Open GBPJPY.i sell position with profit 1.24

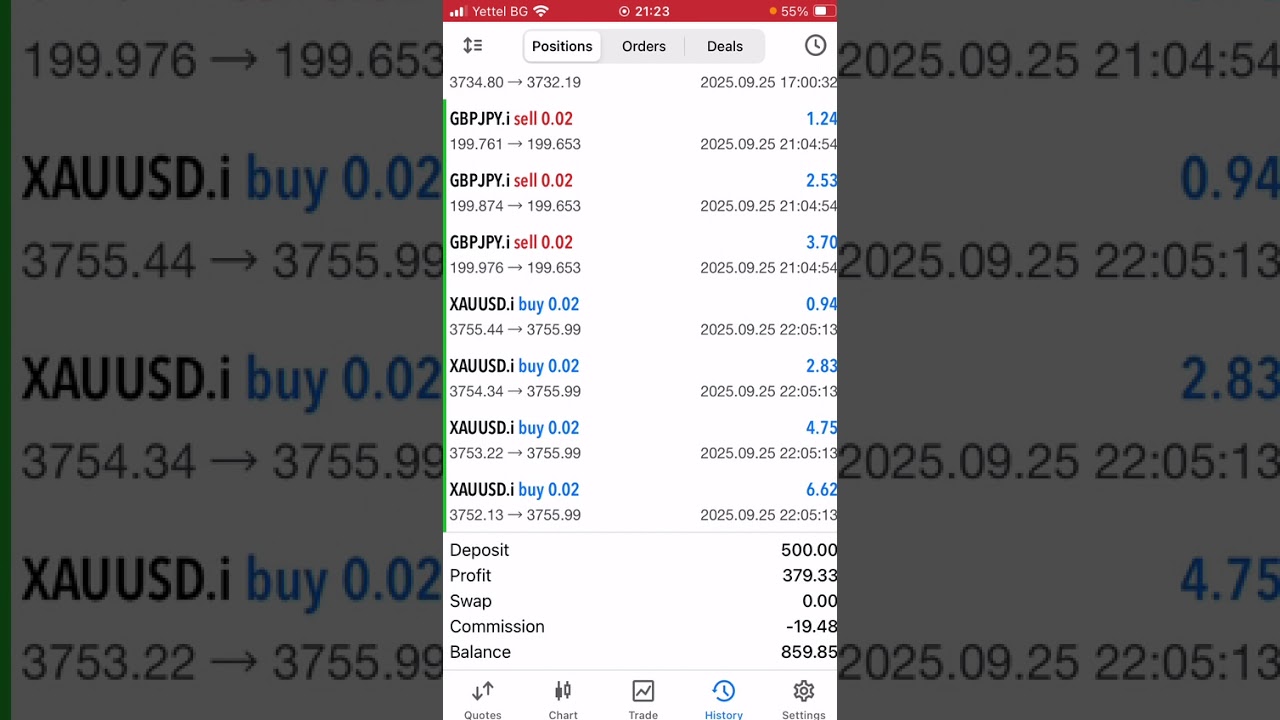click(x=640, y=131)
